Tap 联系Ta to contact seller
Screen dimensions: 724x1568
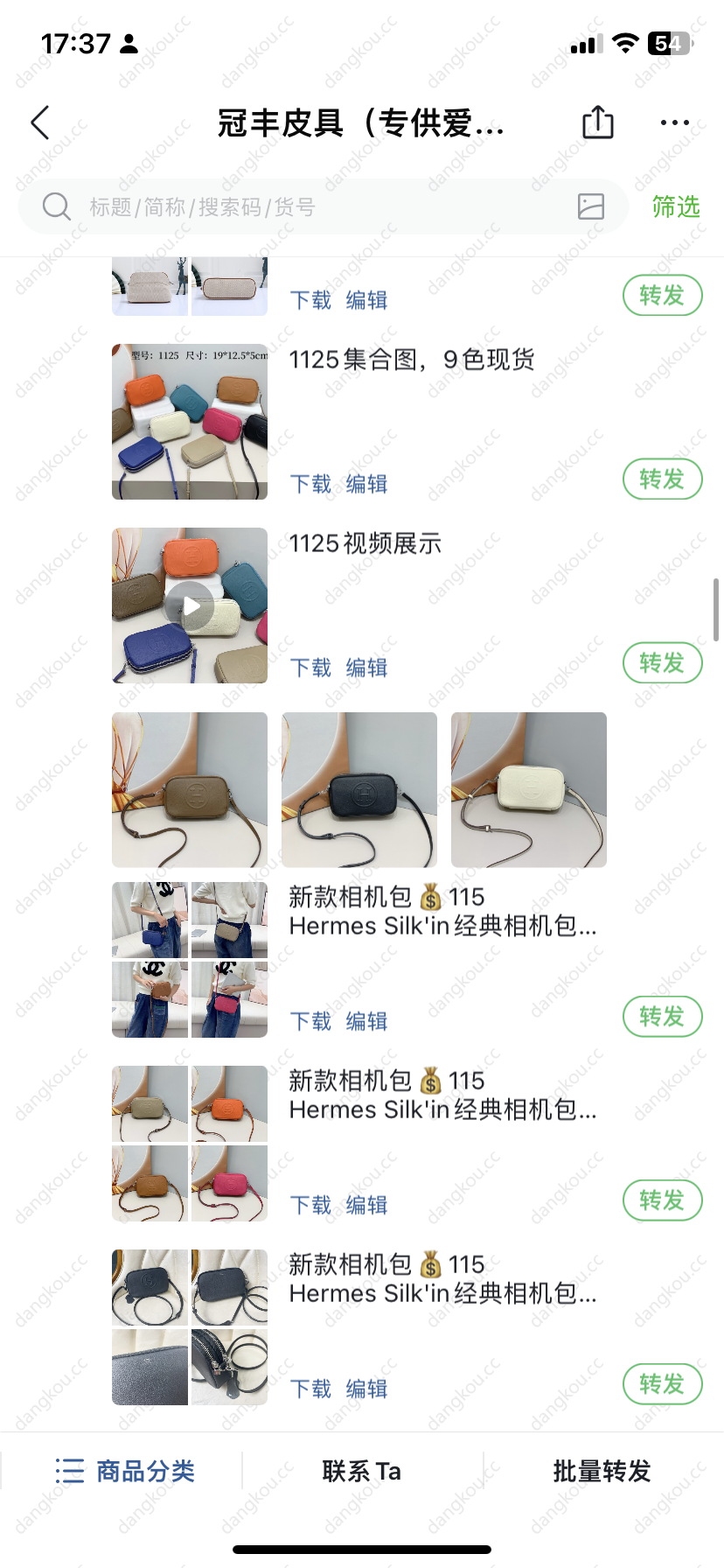pos(362,1471)
